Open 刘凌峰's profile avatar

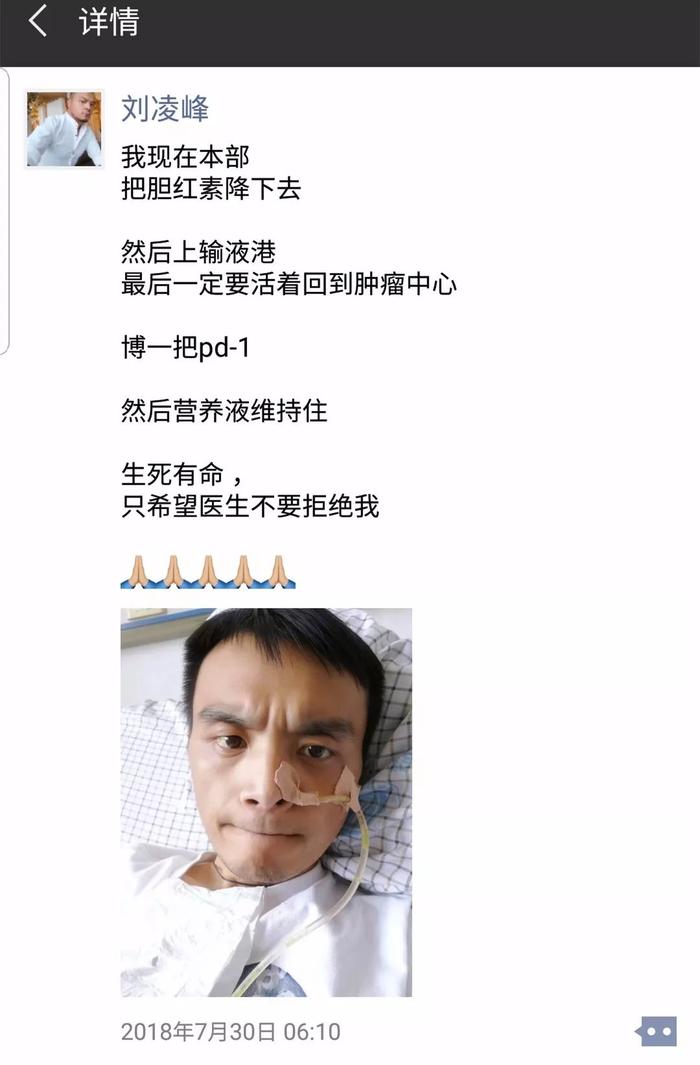pos(64,130)
